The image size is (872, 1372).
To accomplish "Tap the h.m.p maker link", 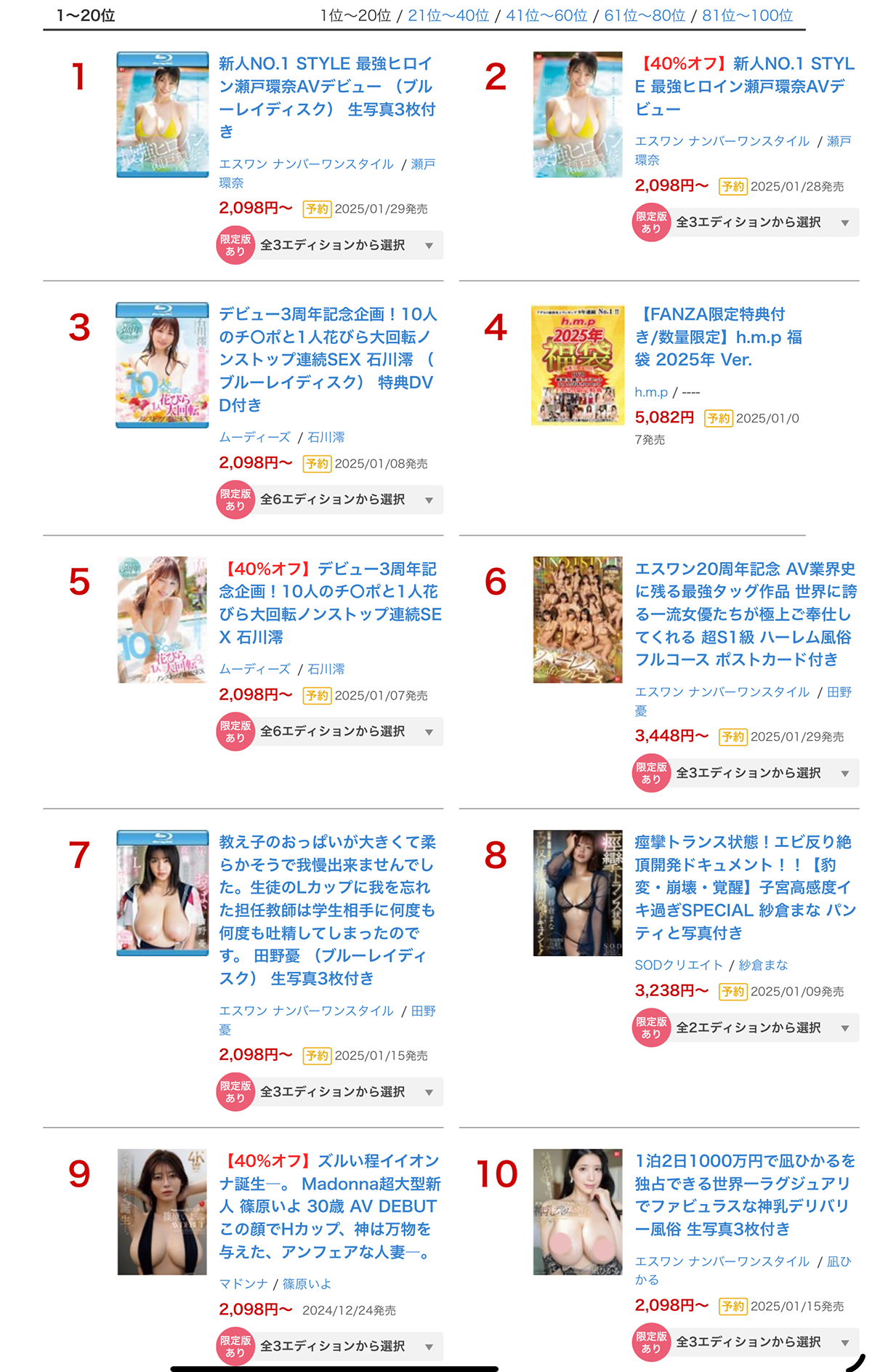I will click(650, 393).
